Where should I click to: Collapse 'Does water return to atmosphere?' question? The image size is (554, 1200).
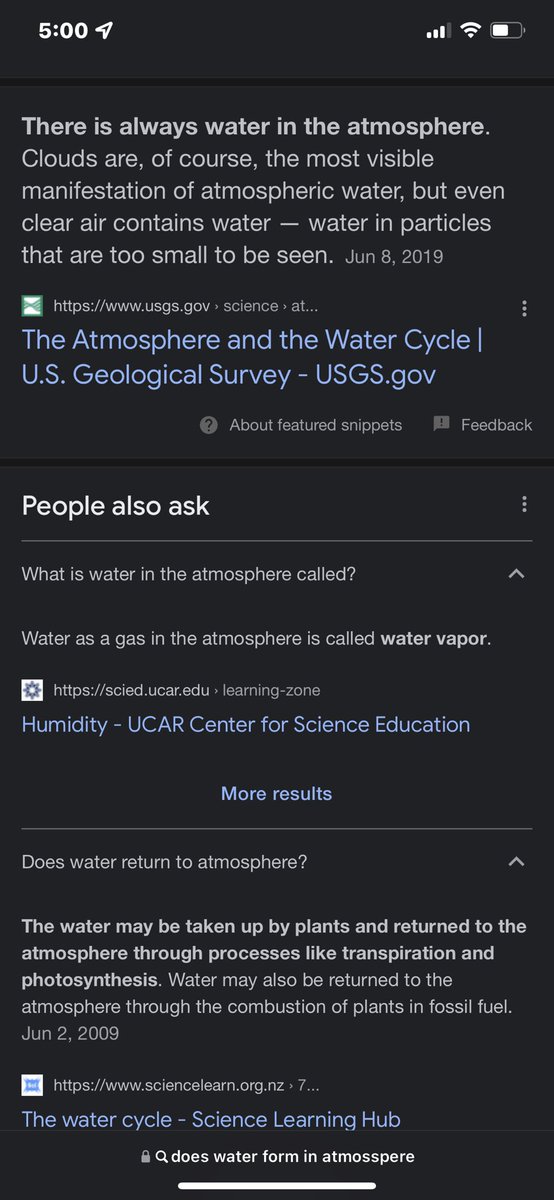click(277, 861)
